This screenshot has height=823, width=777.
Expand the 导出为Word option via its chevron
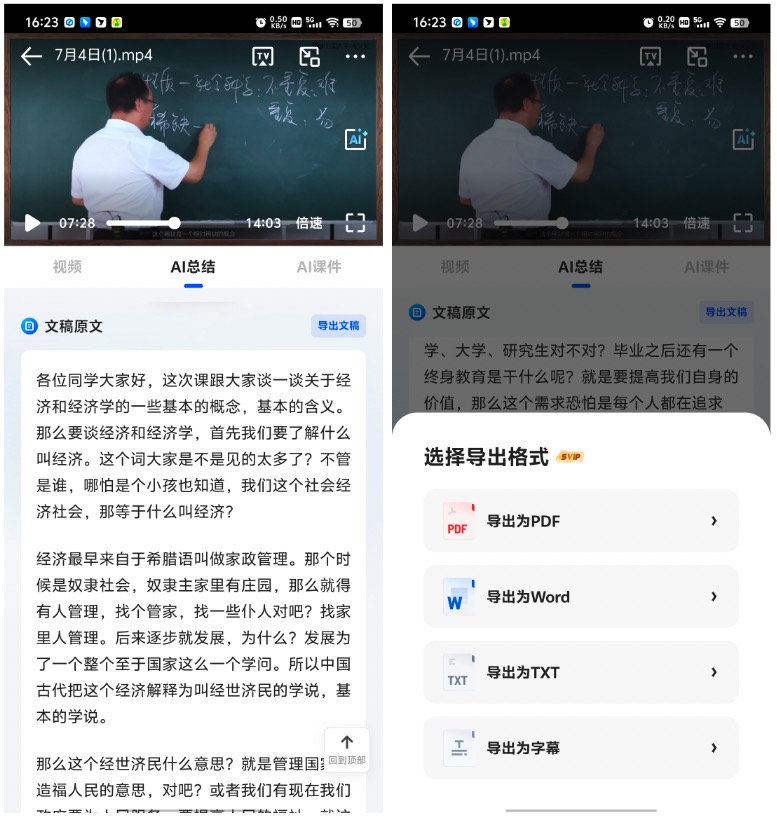(x=714, y=596)
